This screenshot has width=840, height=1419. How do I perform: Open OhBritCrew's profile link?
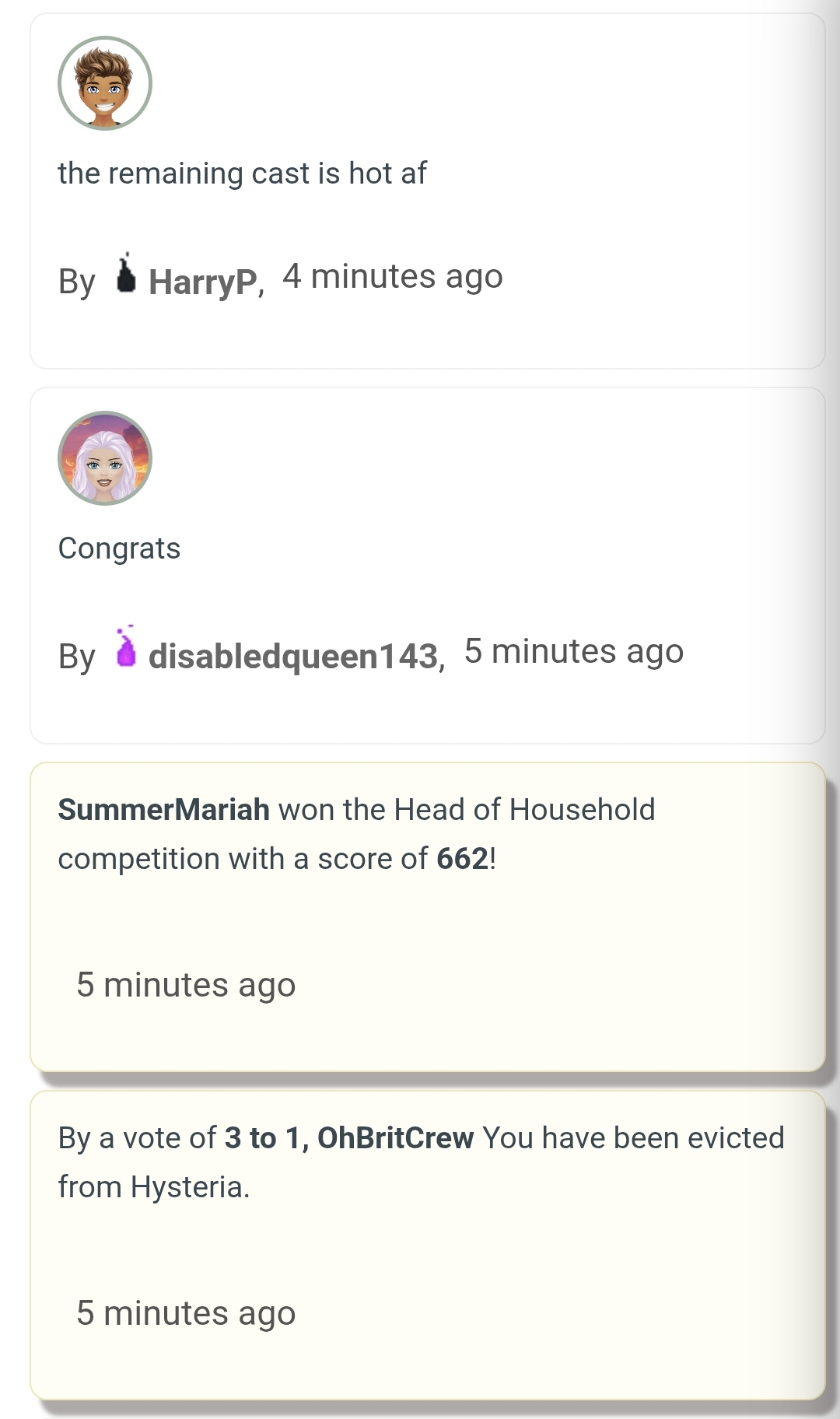click(395, 1138)
